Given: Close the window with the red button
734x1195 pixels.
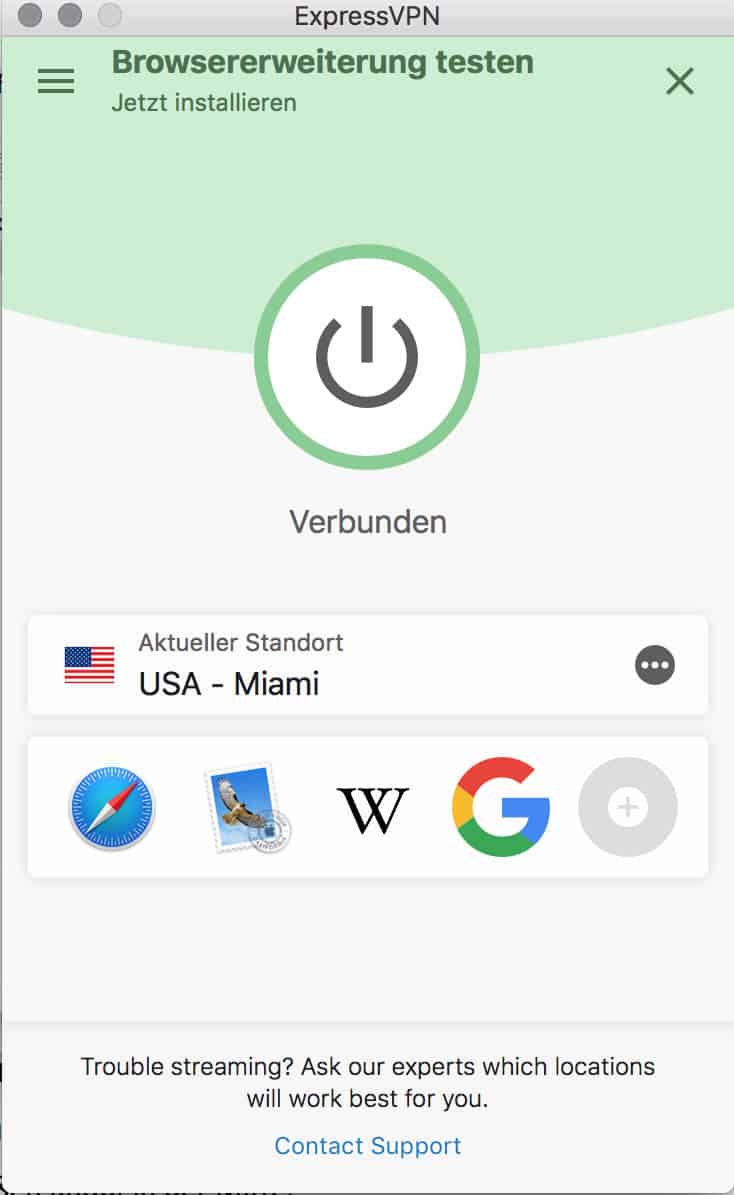Looking at the screenshot, I should 30,16.
